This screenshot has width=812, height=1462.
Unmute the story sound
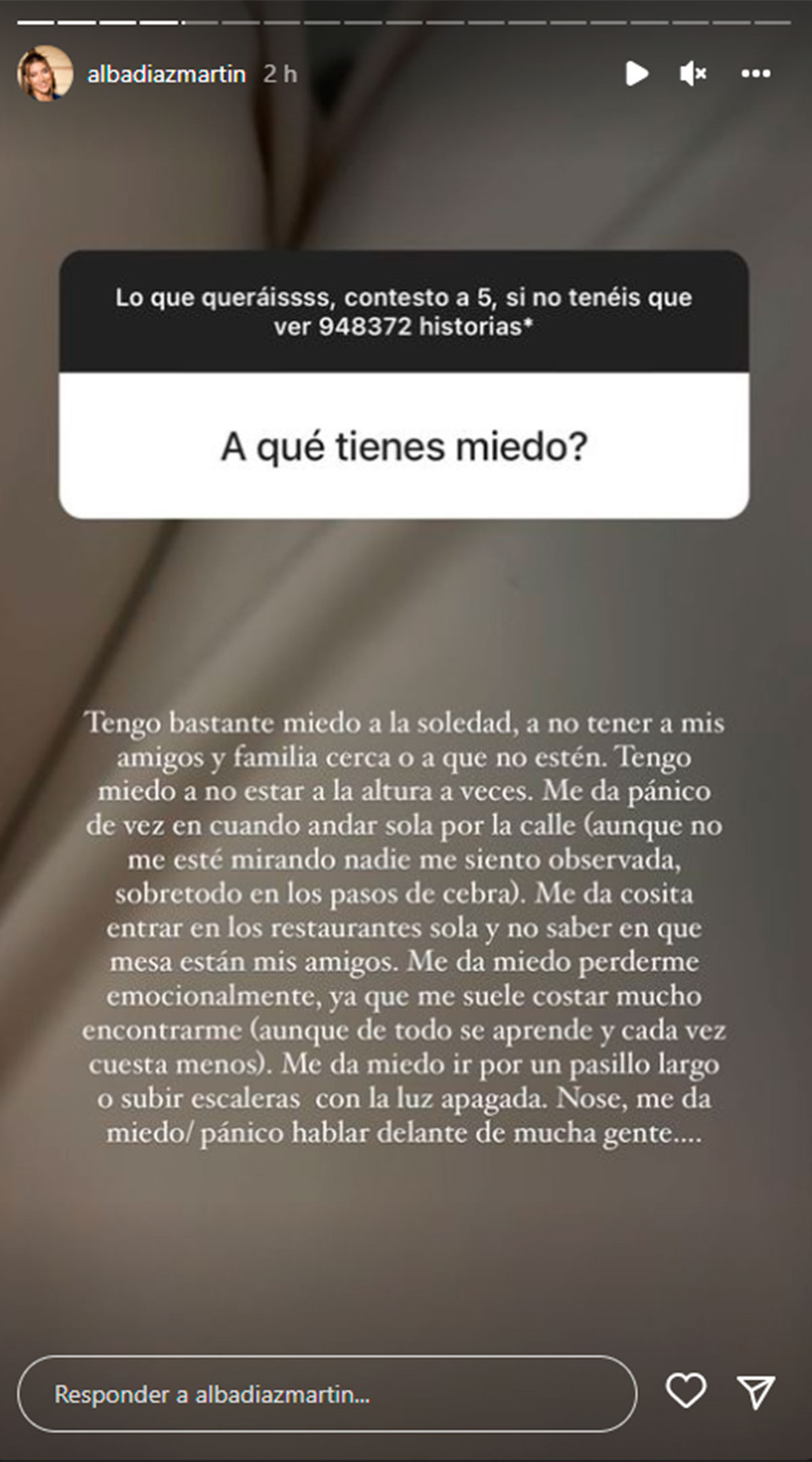(693, 73)
